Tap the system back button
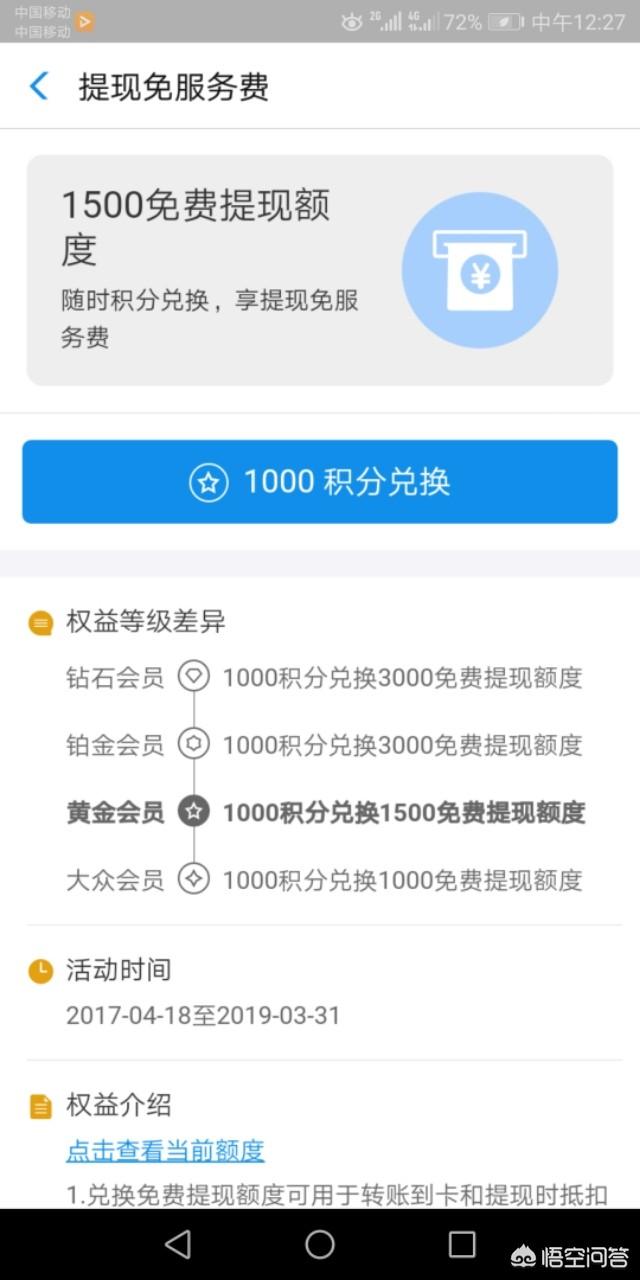 (178, 1244)
